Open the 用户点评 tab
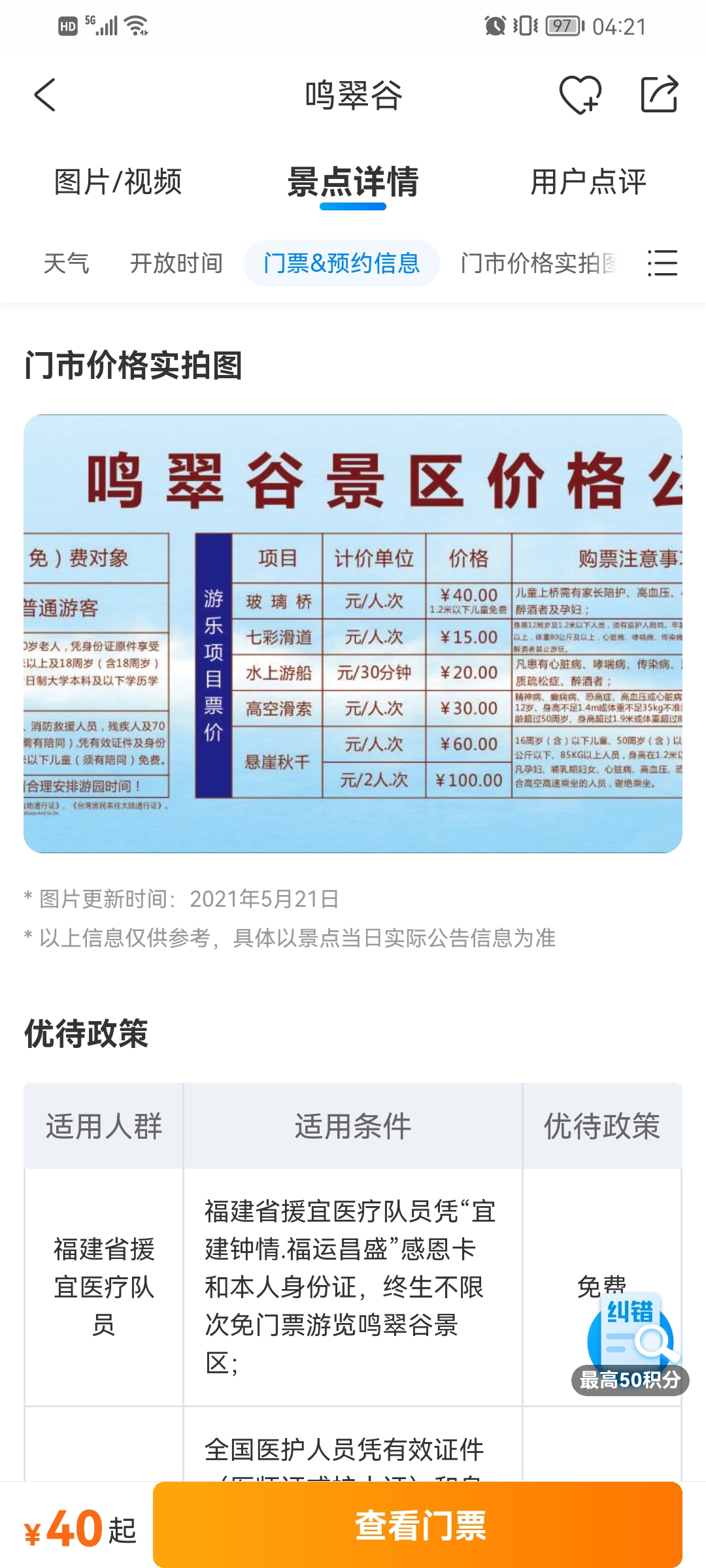Image resolution: width=706 pixels, height=1568 pixels. 588,182
